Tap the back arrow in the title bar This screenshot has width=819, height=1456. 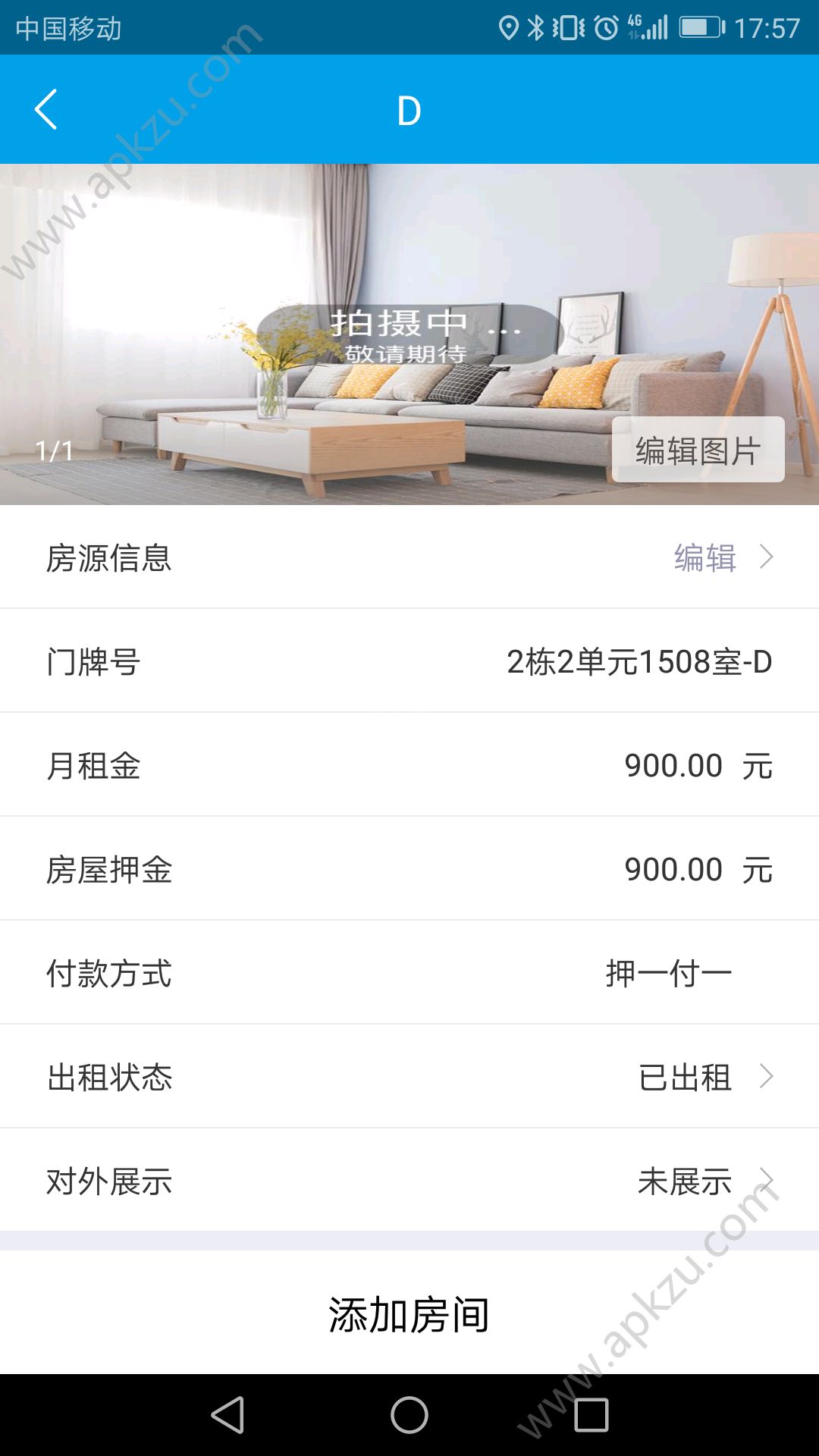point(45,109)
